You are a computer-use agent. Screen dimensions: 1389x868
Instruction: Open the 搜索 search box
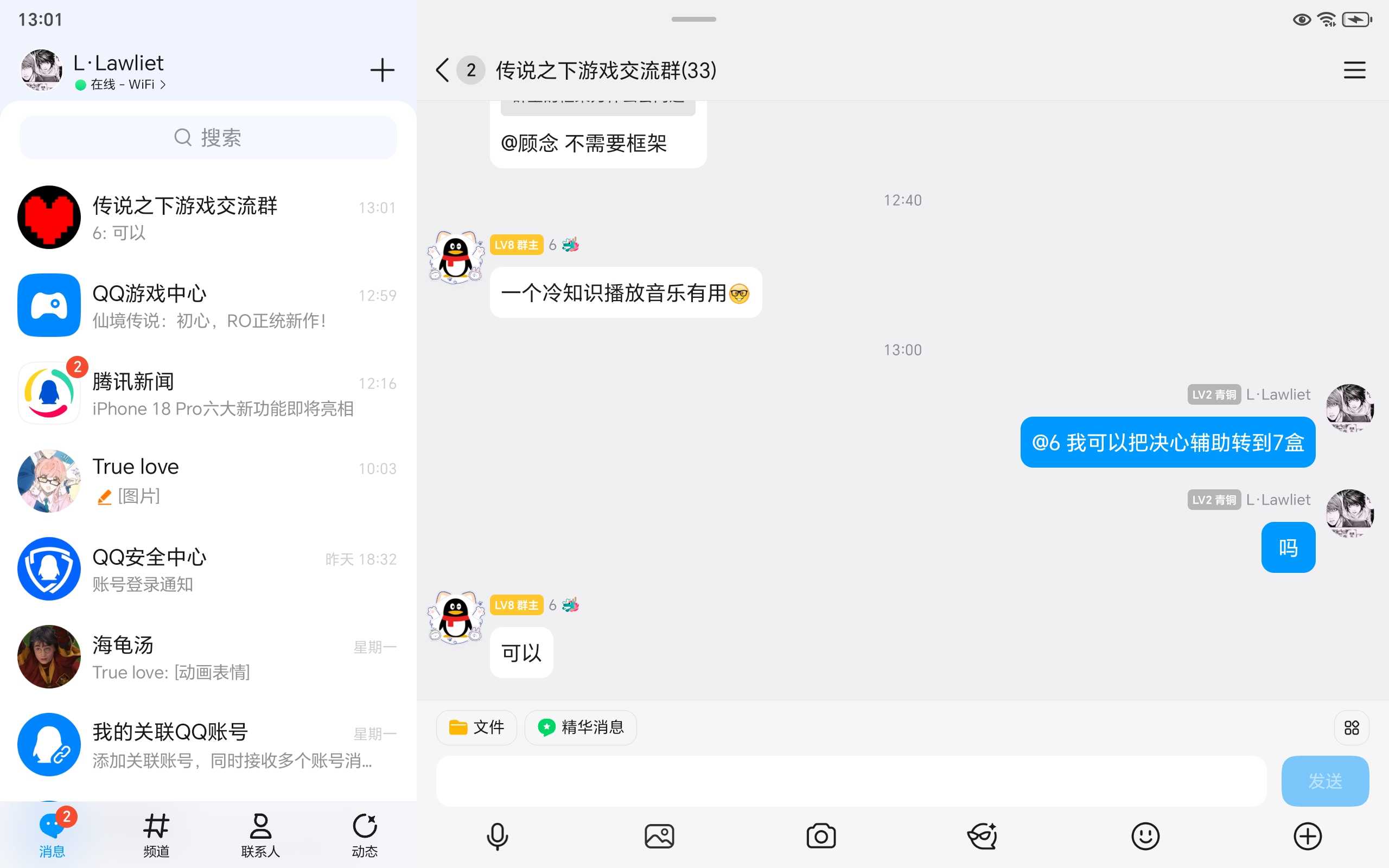tap(208, 138)
